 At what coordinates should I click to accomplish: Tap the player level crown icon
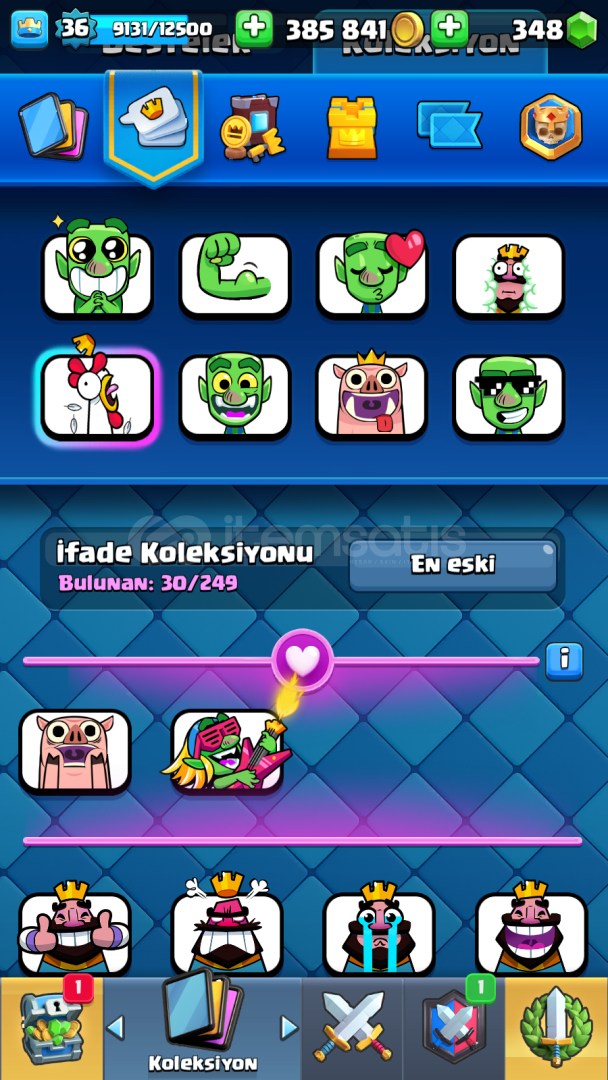pyautogui.click(x=30, y=30)
